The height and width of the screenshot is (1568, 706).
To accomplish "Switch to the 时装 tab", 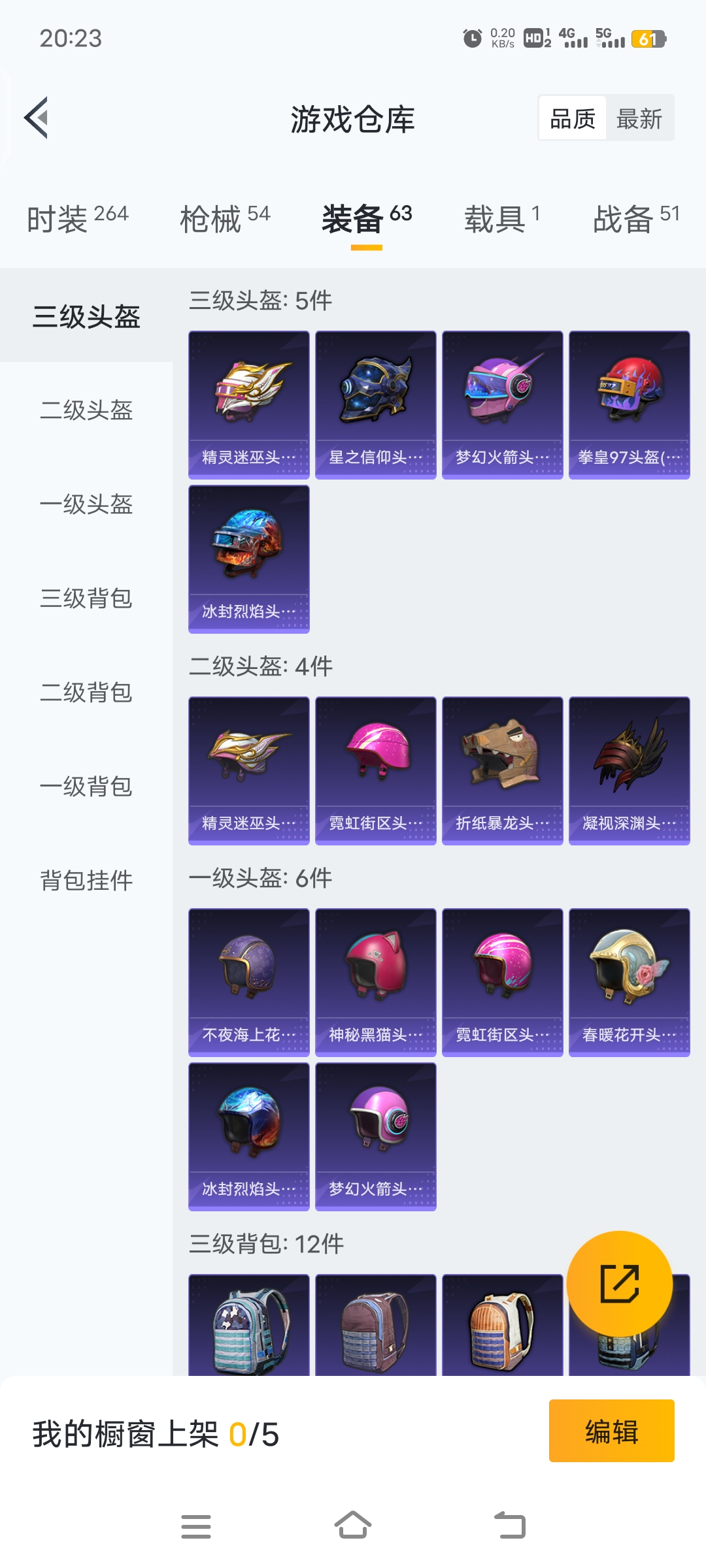I will tap(78, 218).
